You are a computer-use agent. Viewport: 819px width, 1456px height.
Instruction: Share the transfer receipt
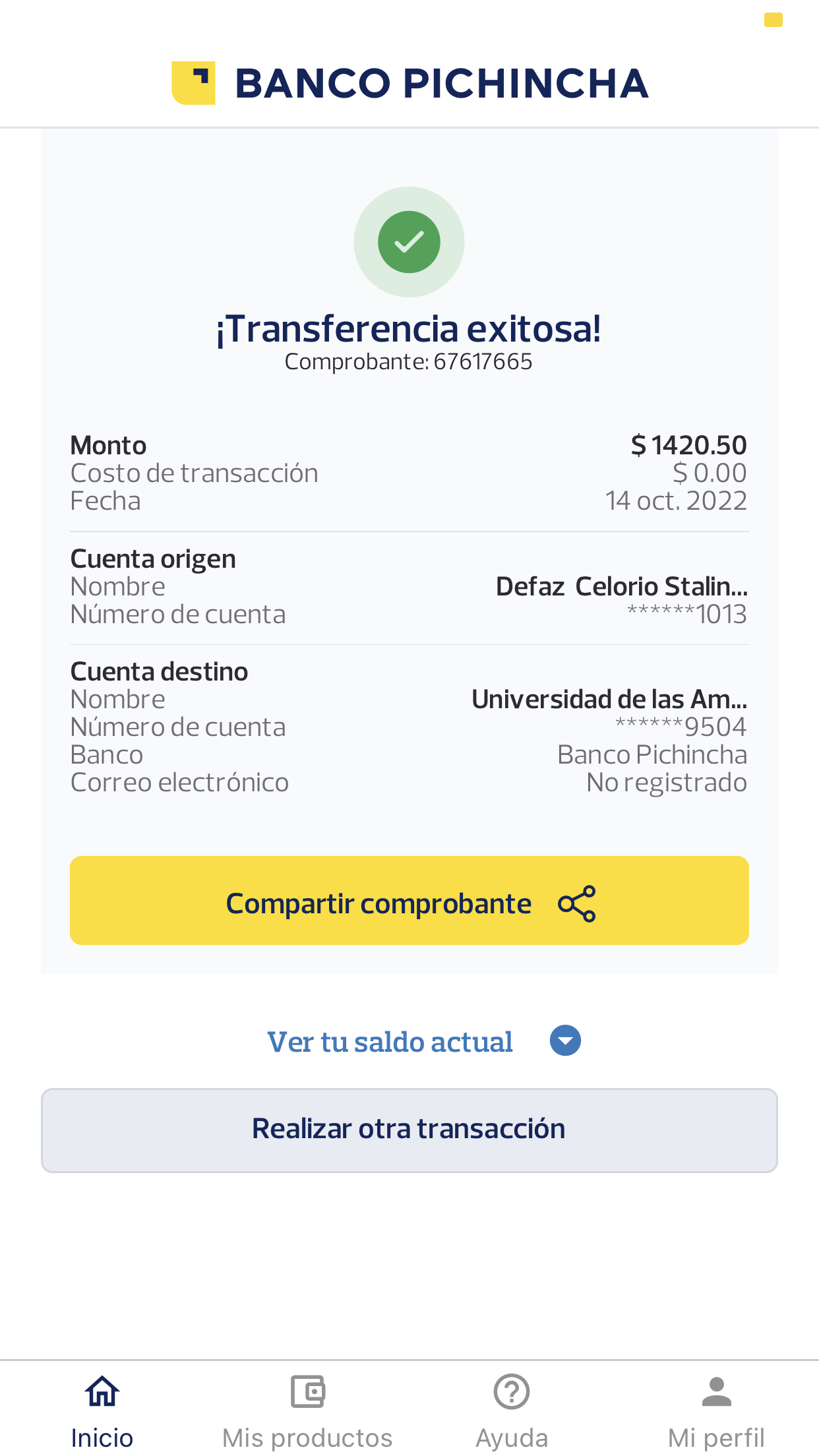[409, 901]
